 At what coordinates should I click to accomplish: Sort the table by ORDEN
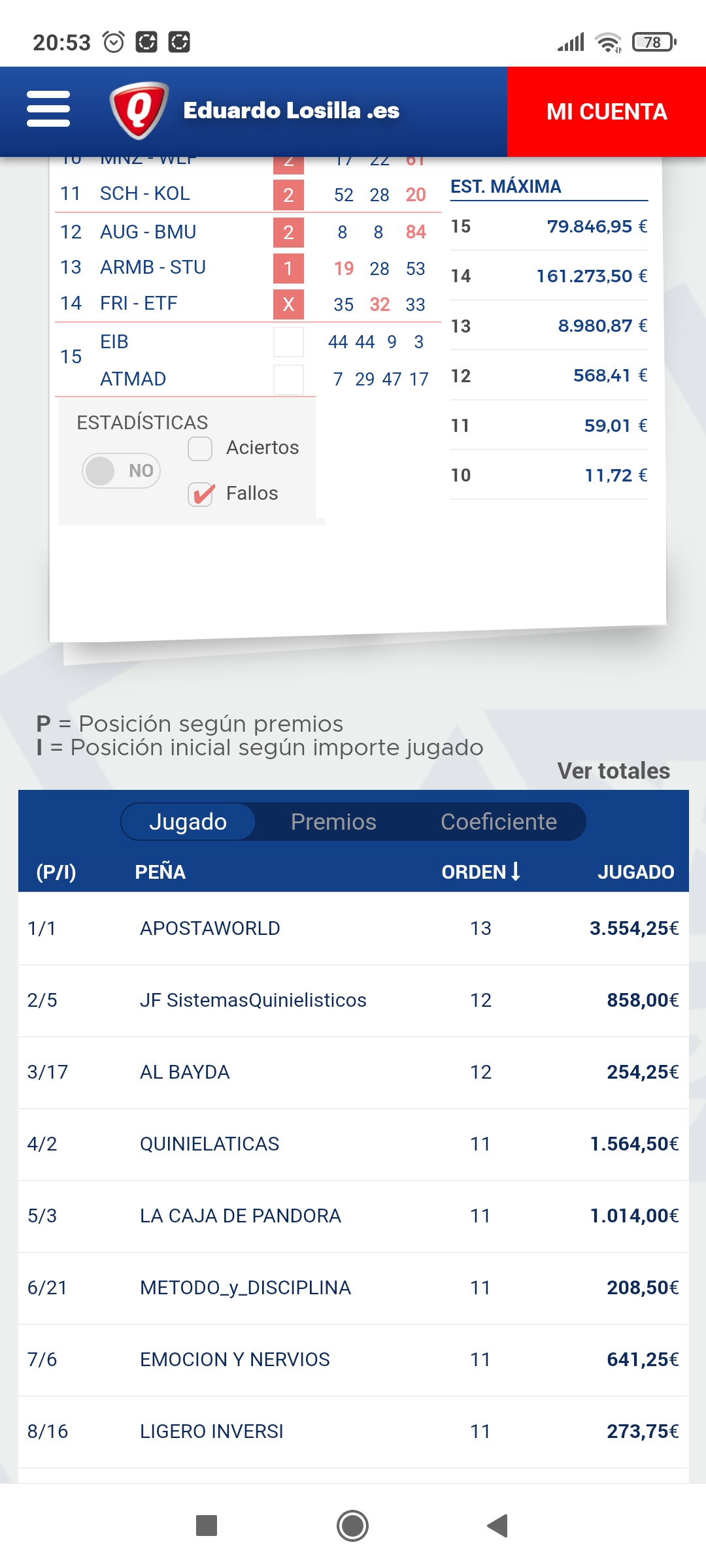(480, 872)
